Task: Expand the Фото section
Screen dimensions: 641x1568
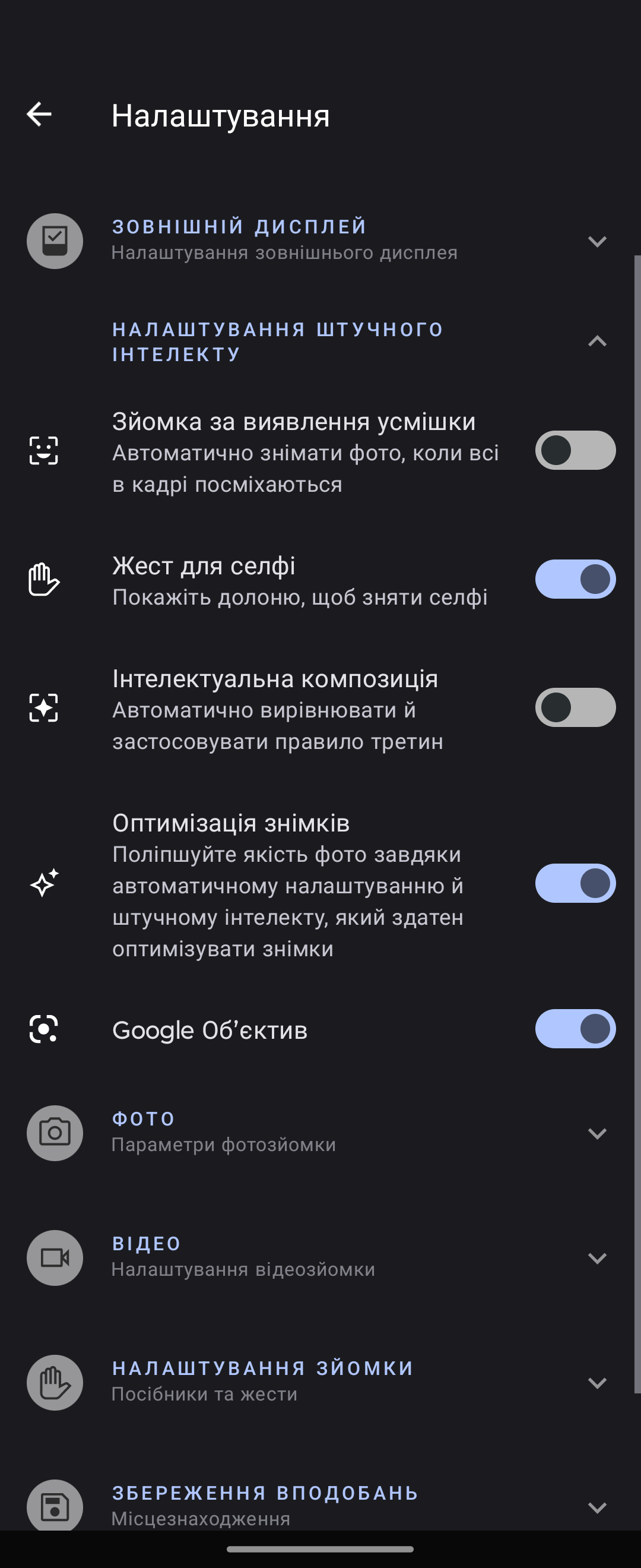Action: point(596,1133)
